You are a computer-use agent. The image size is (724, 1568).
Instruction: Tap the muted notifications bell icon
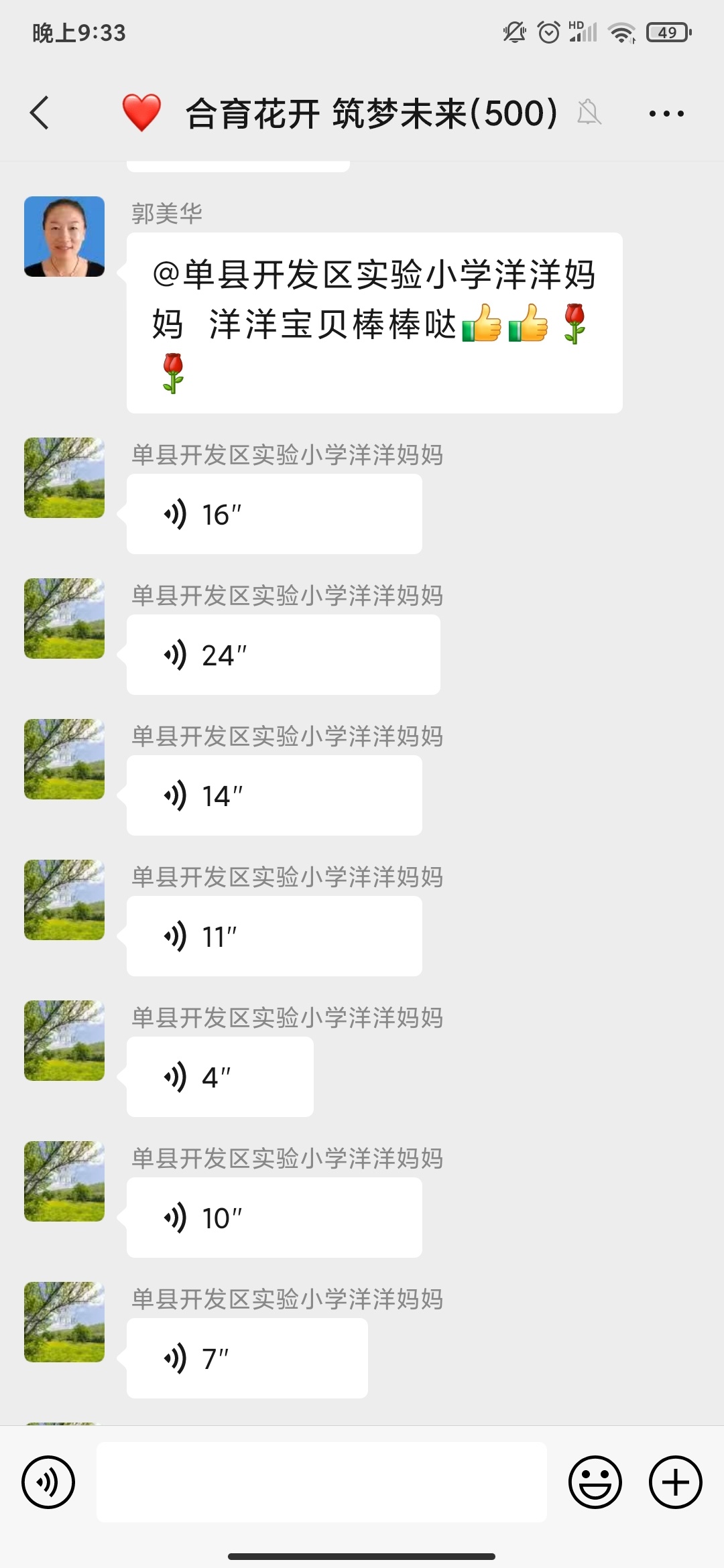tap(589, 114)
